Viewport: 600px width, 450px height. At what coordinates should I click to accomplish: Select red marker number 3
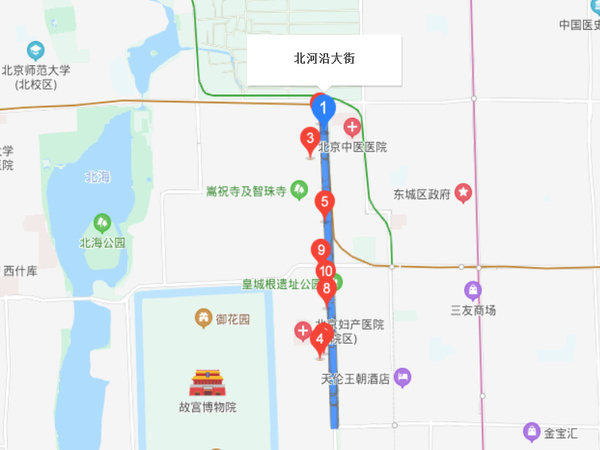coord(311,139)
